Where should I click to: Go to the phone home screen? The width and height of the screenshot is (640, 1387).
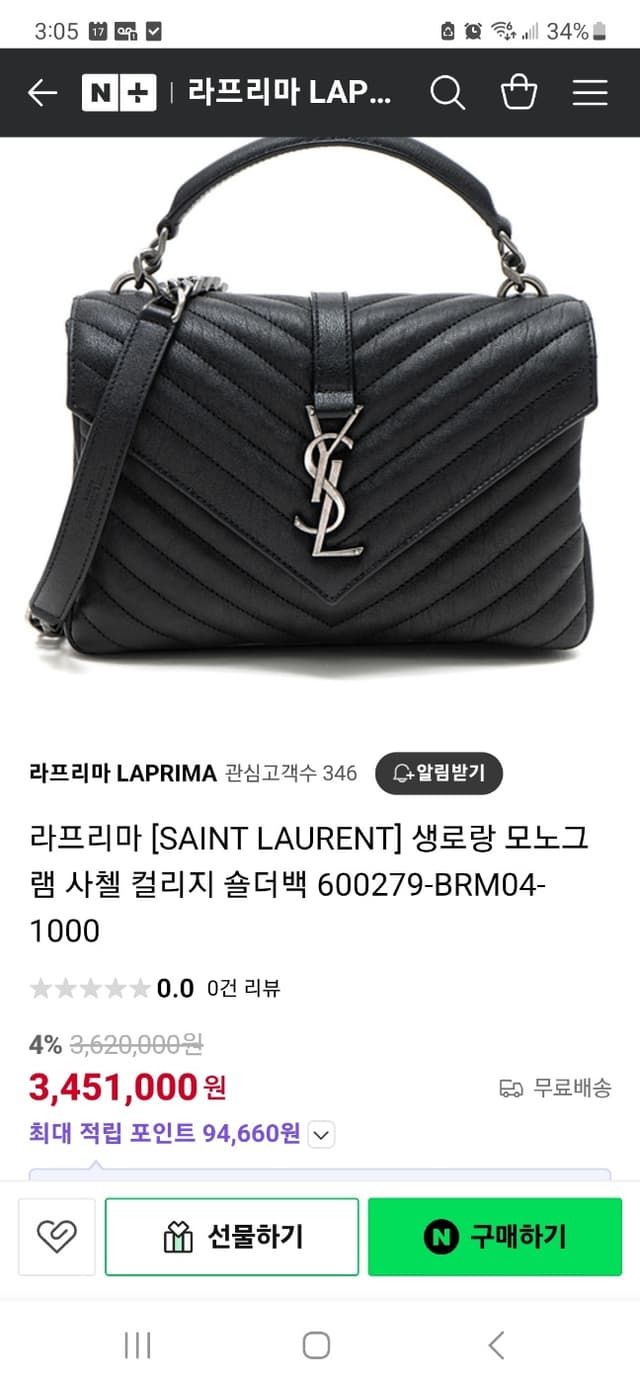316,1345
